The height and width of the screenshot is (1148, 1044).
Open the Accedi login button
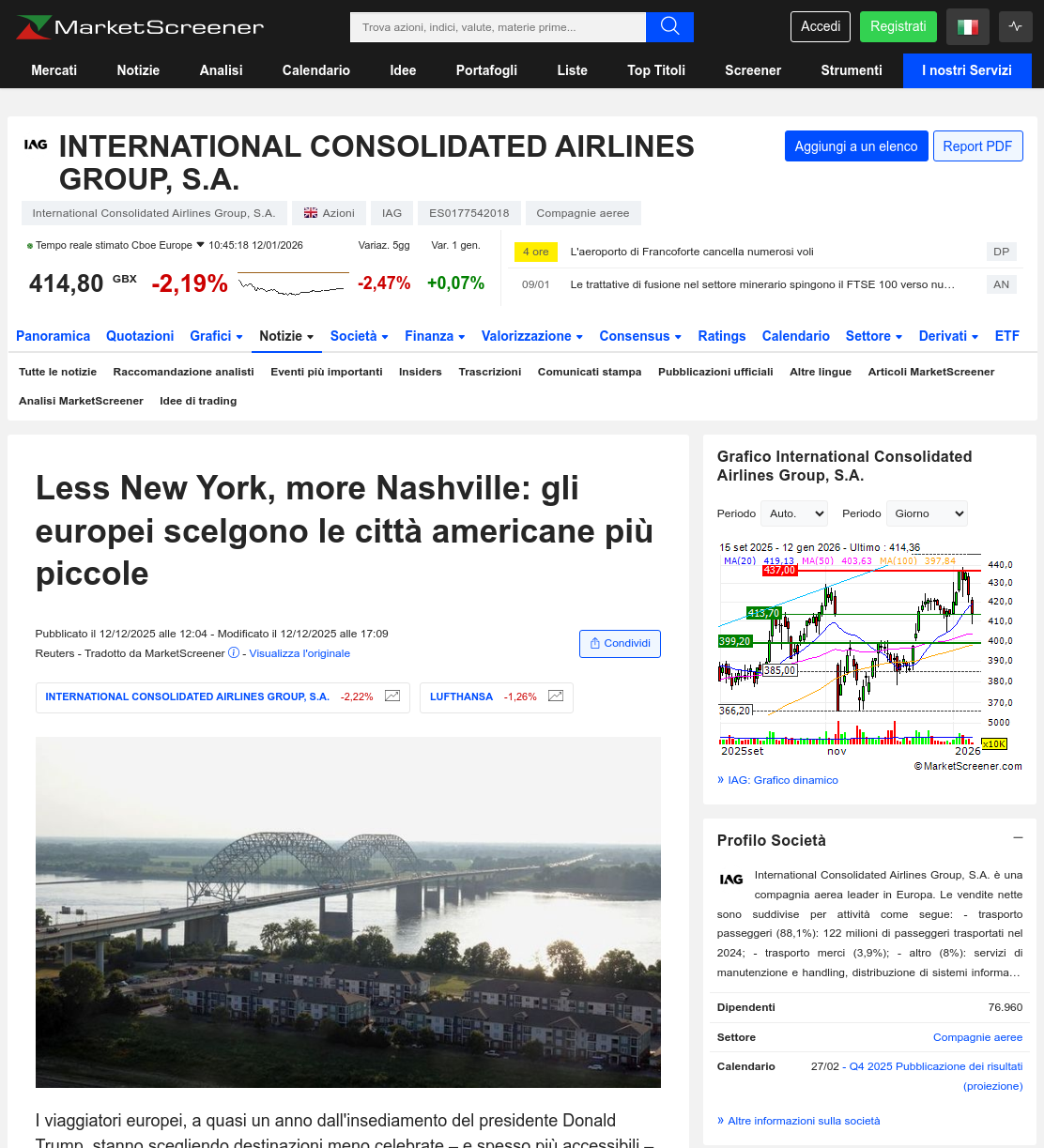(821, 26)
